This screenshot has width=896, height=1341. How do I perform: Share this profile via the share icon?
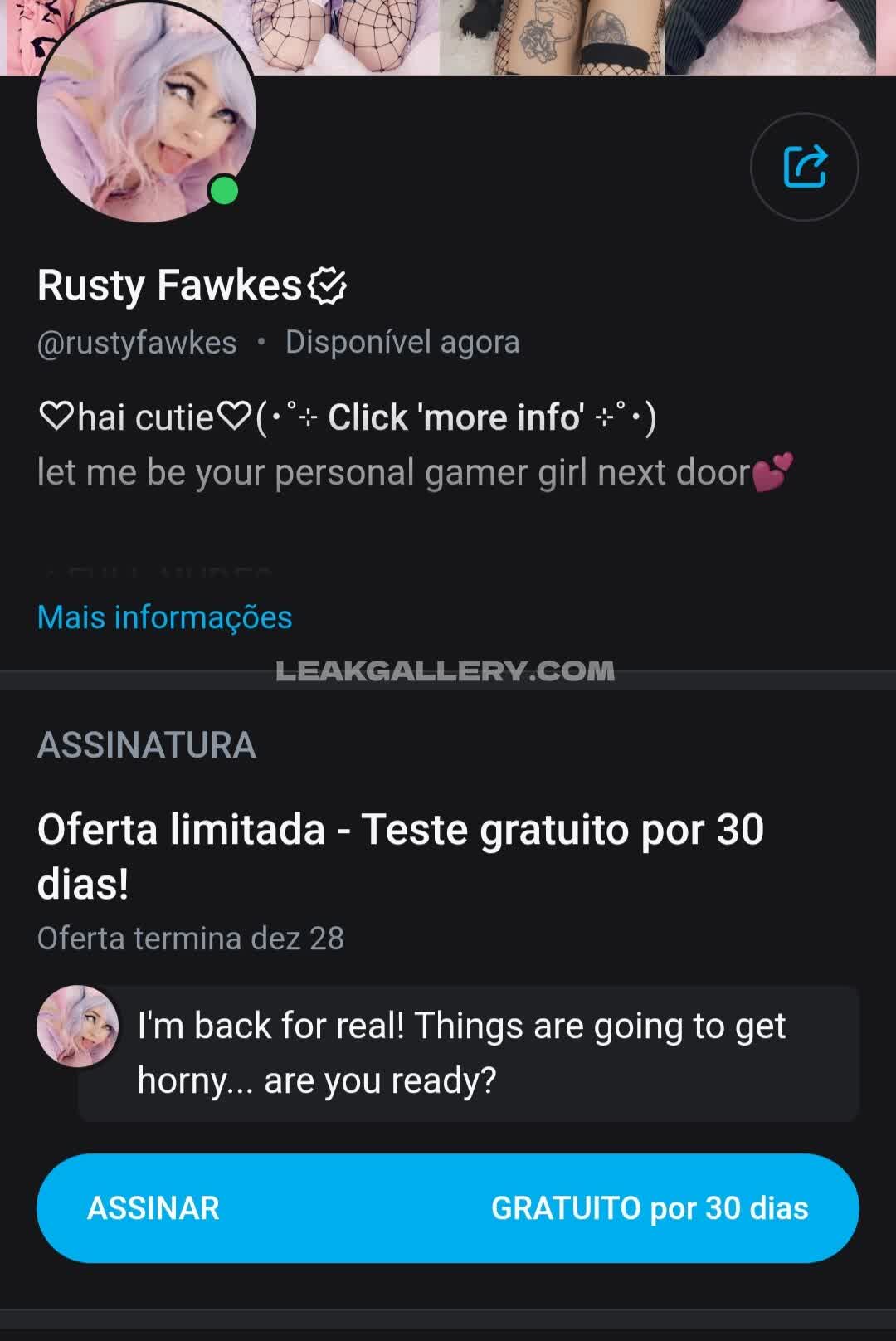804,167
